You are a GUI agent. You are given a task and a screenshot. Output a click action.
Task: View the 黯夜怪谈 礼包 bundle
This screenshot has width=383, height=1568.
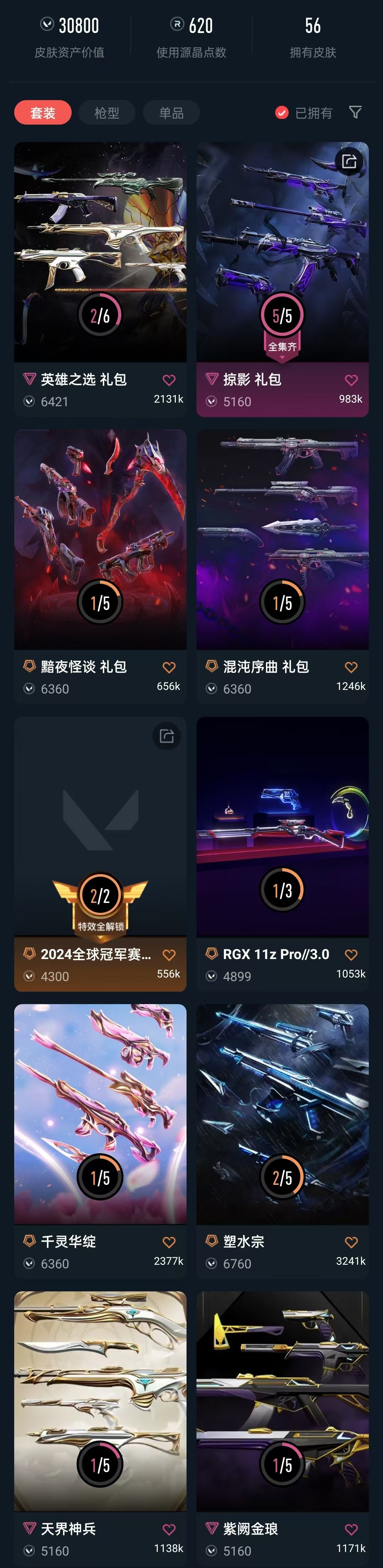(x=100, y=539)
